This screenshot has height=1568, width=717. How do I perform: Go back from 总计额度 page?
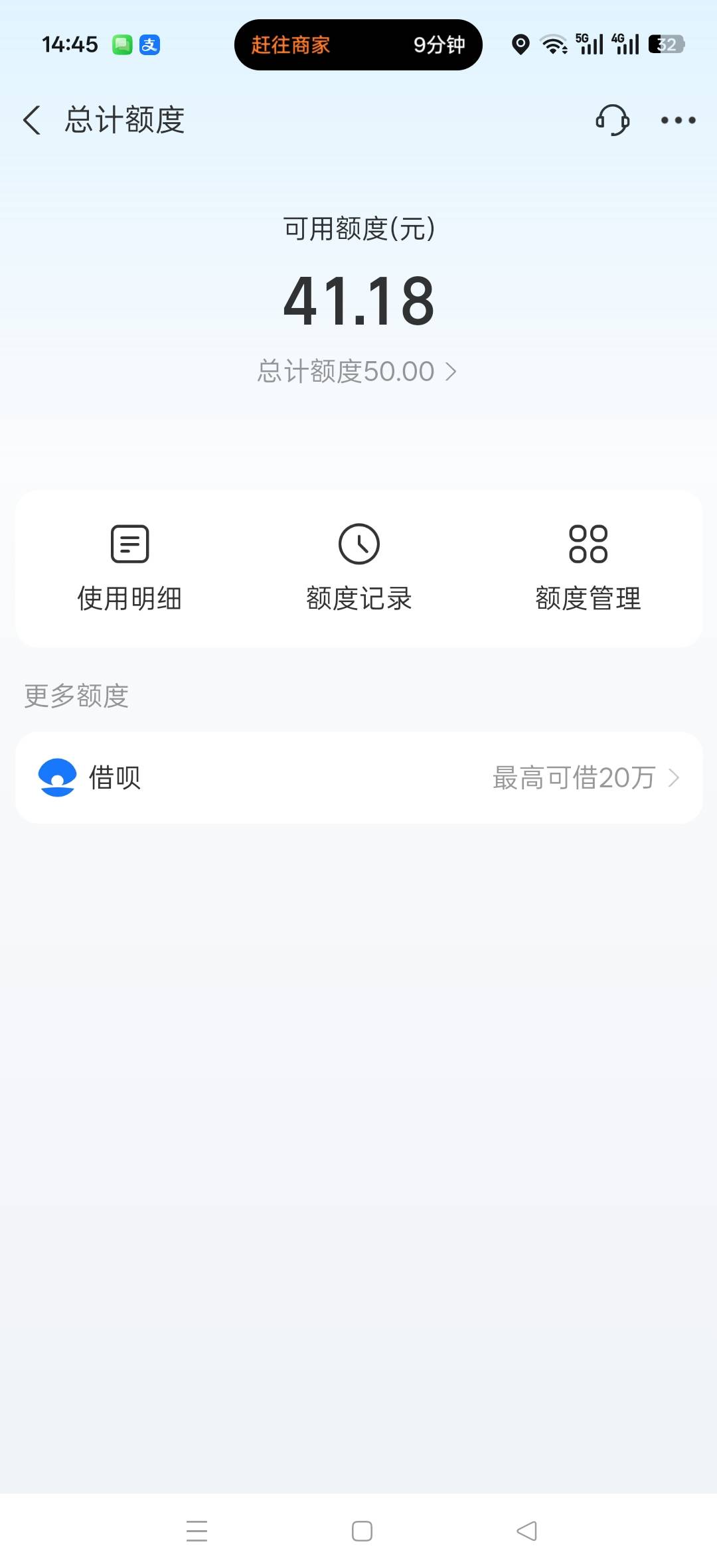click(32, 120)
